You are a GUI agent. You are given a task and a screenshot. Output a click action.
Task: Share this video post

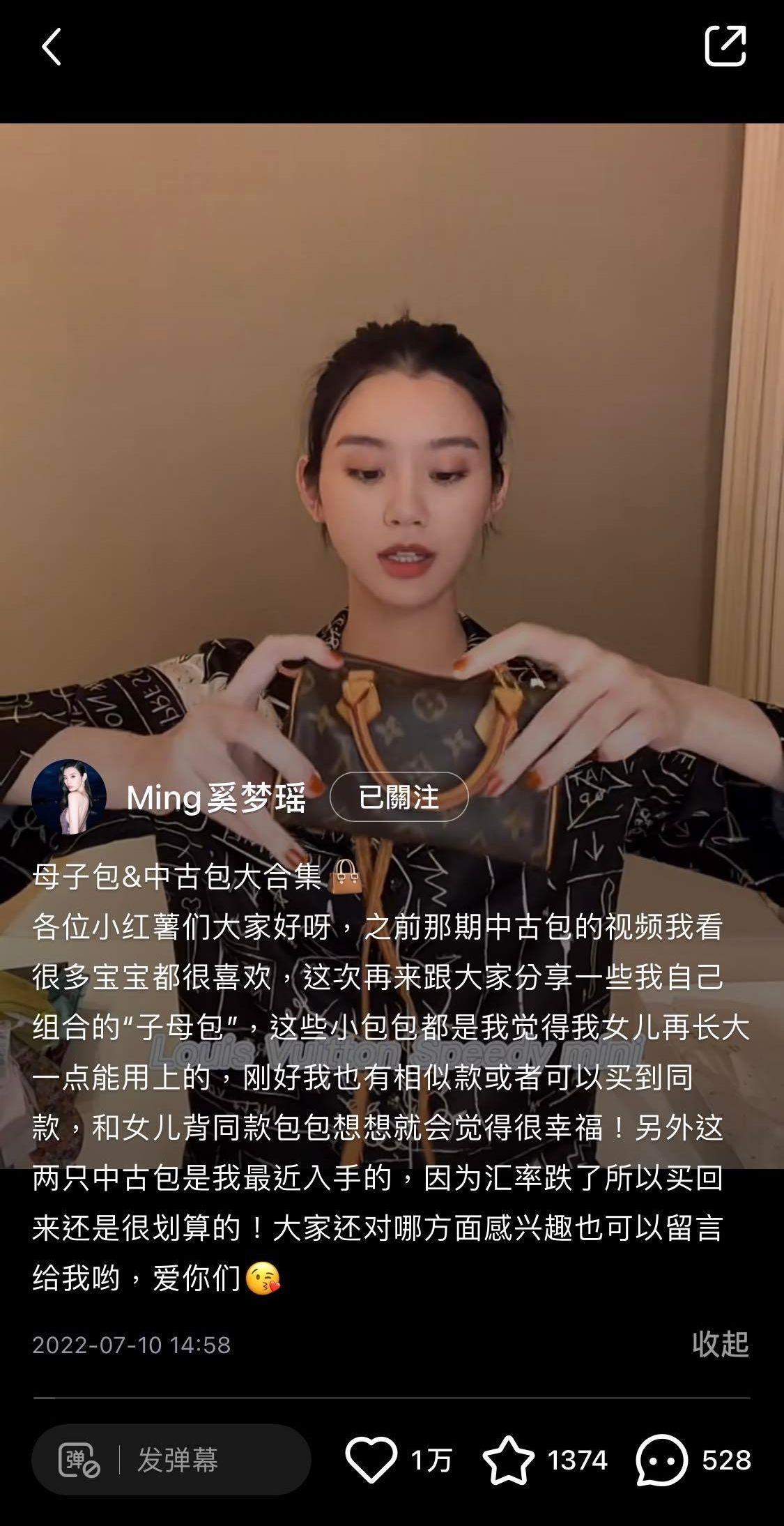(725, 47)
